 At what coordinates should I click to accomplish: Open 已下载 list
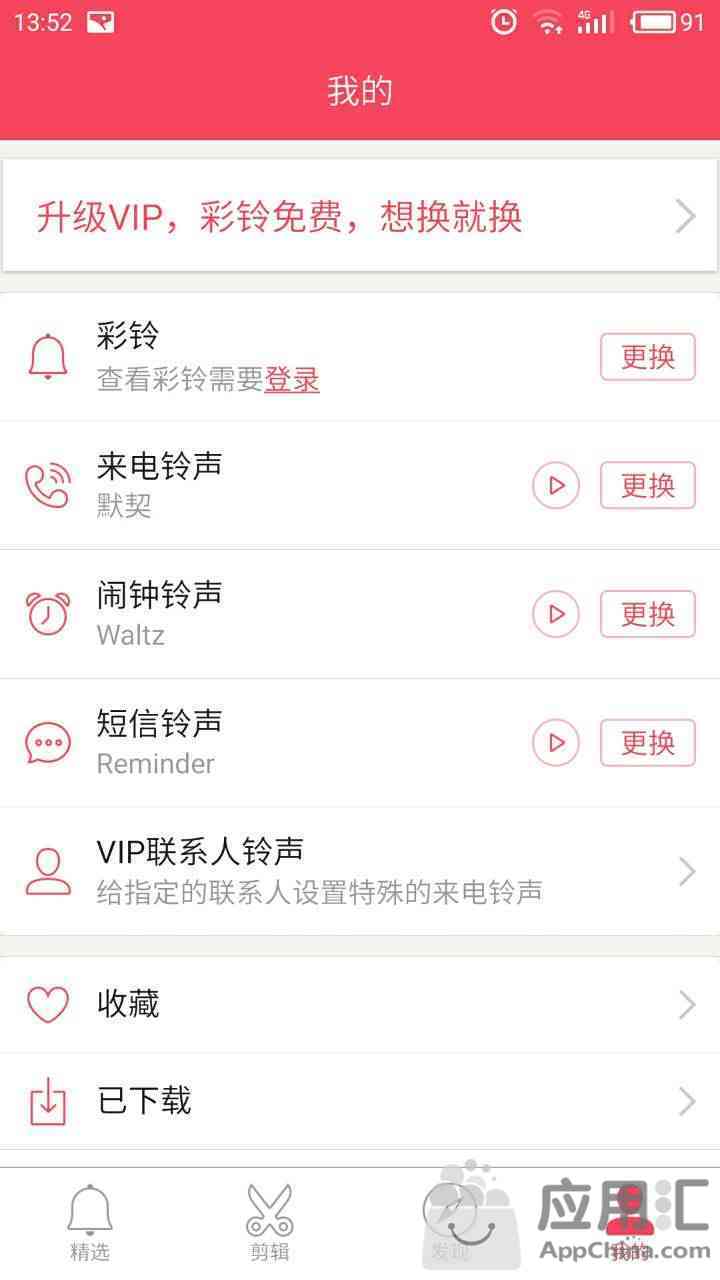tap(360, 1101)
